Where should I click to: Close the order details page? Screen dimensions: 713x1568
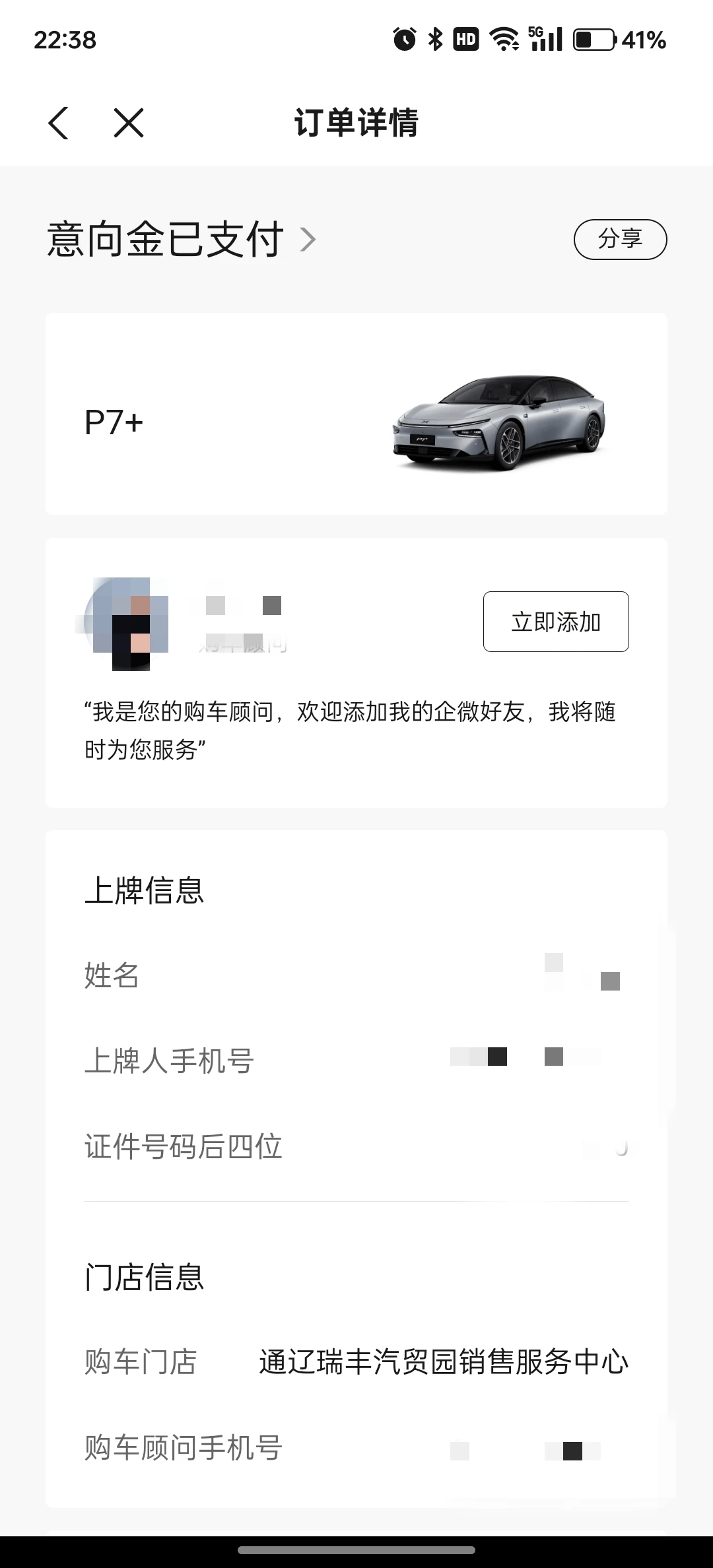[x=129, y=123]
